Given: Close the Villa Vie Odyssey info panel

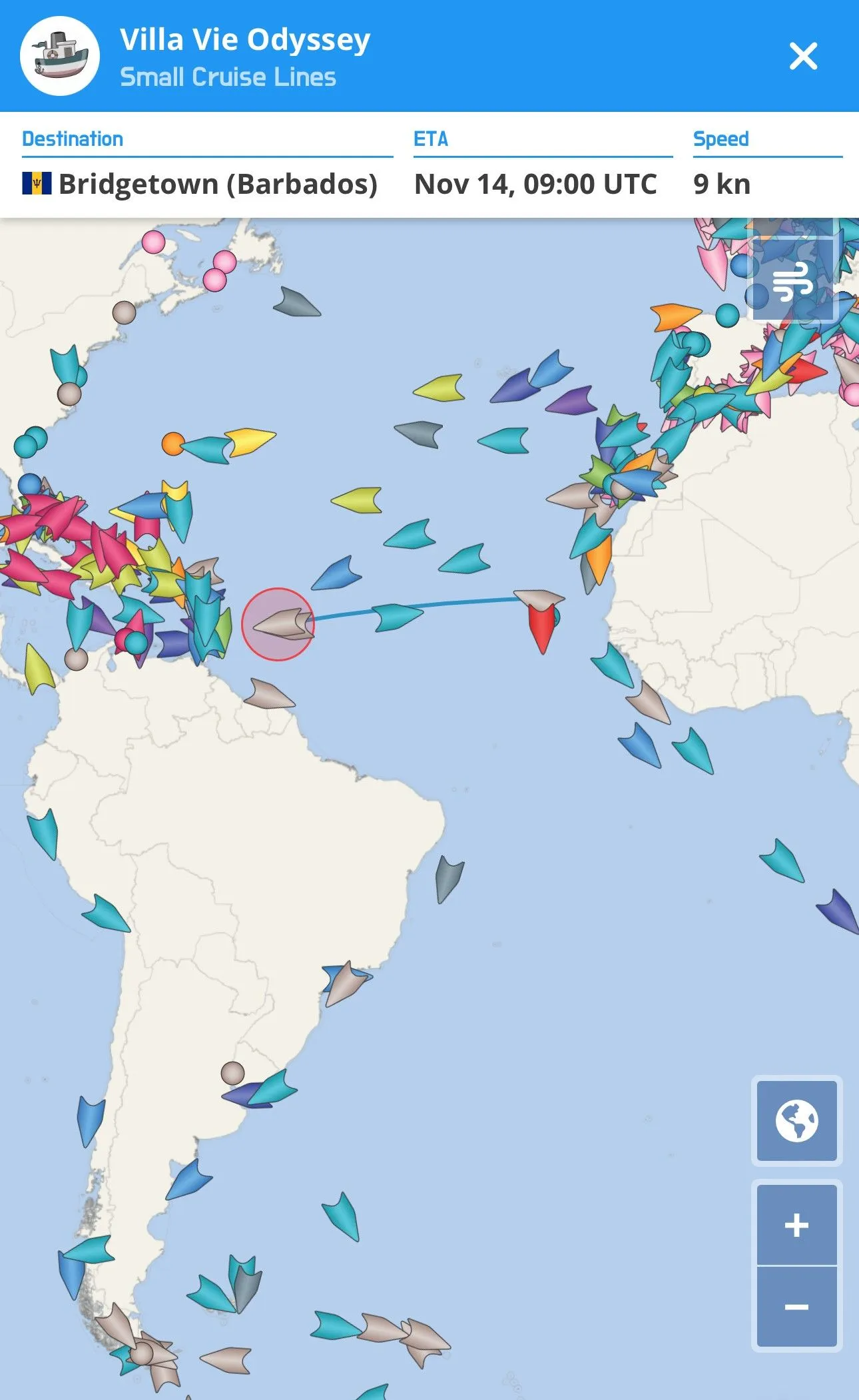Looking at the screenshot, I should click(x=803, y=56).
